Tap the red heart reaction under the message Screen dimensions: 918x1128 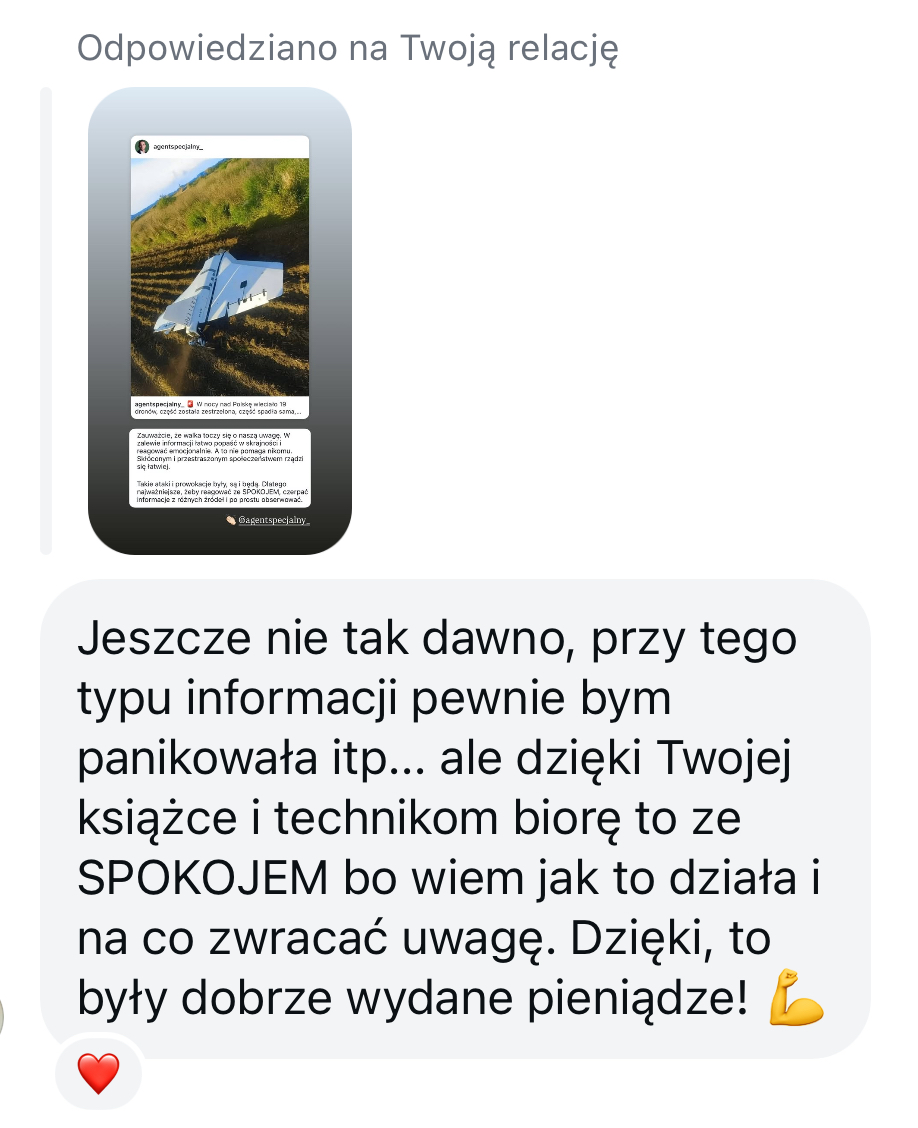(98, 1074)
